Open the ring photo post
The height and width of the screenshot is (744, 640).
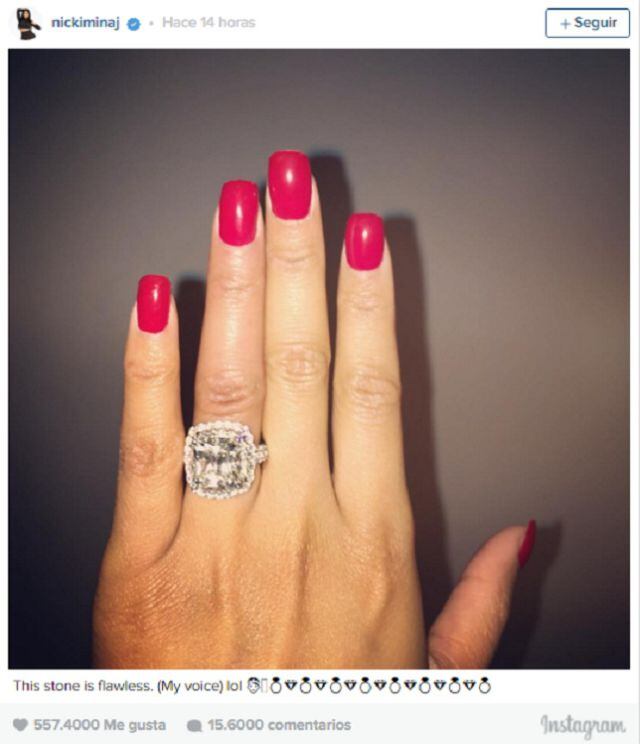point(320,358)
